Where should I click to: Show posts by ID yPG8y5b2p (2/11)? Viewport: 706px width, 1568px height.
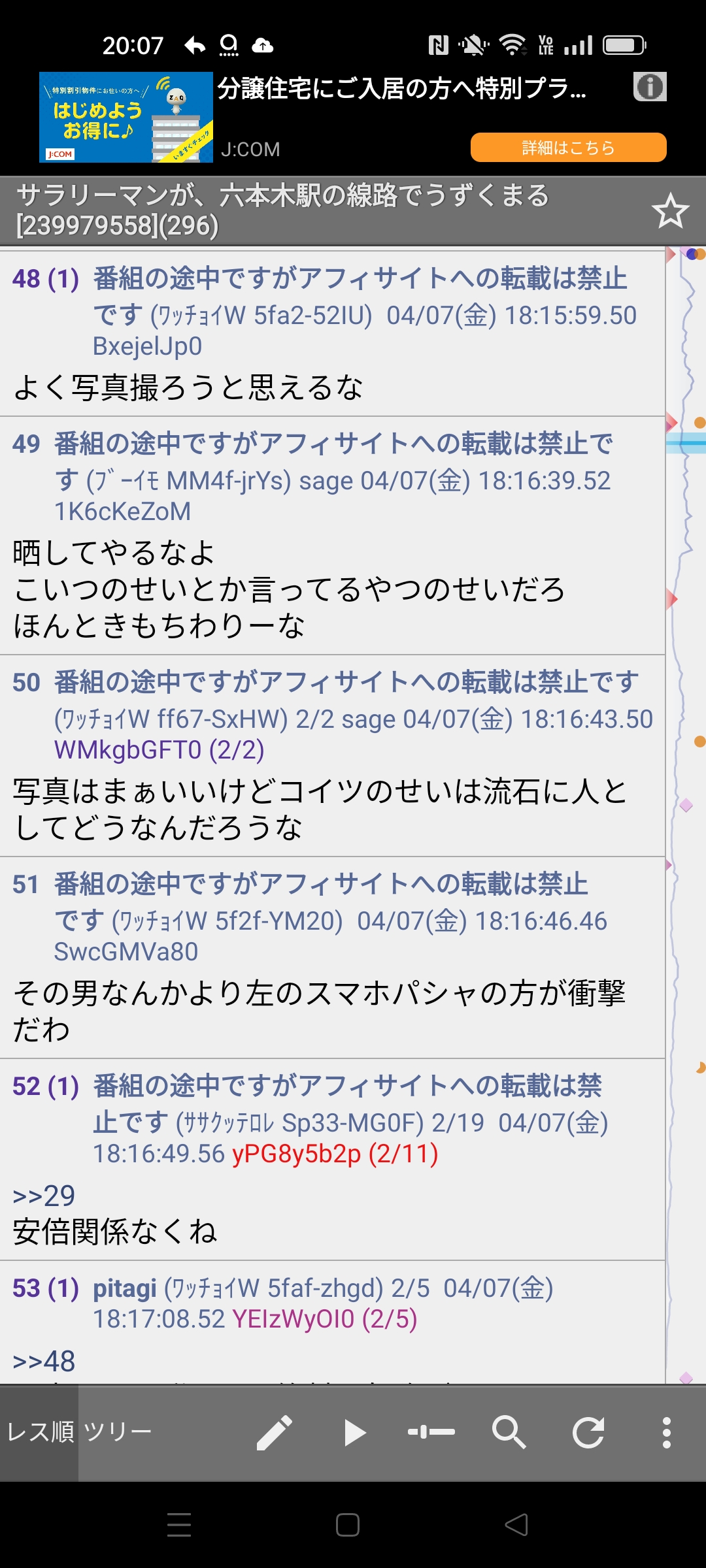click(335, 1154)
